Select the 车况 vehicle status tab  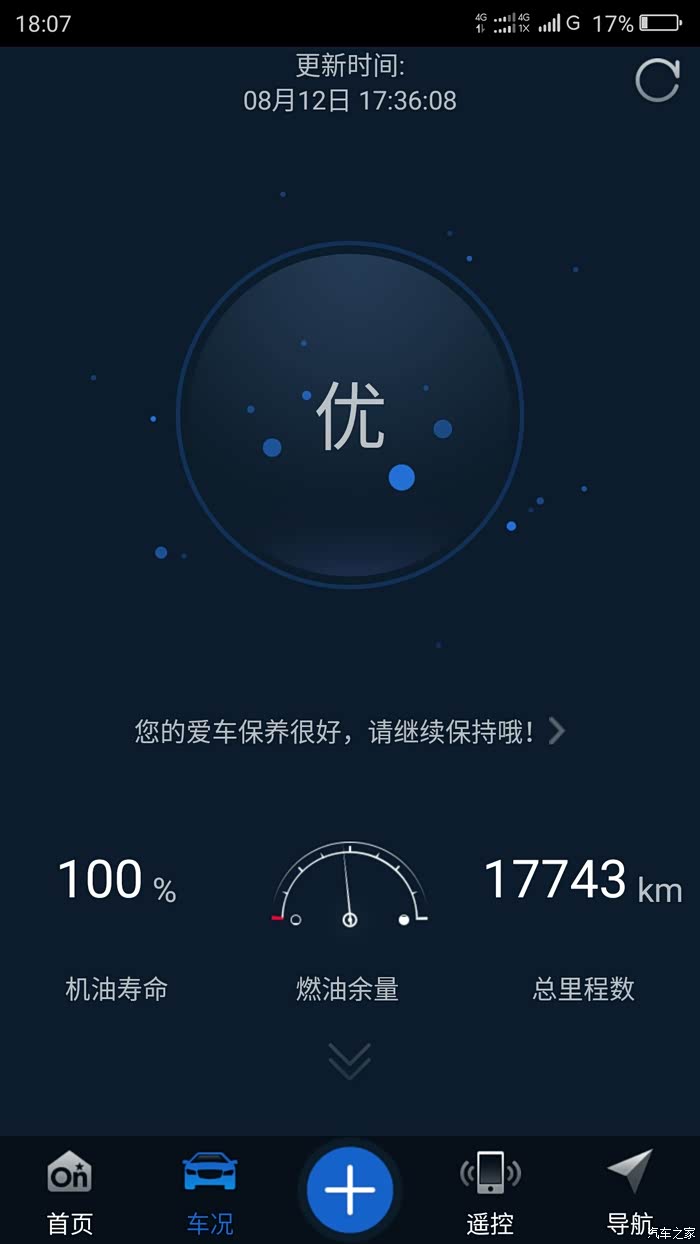click(210, 1192)
